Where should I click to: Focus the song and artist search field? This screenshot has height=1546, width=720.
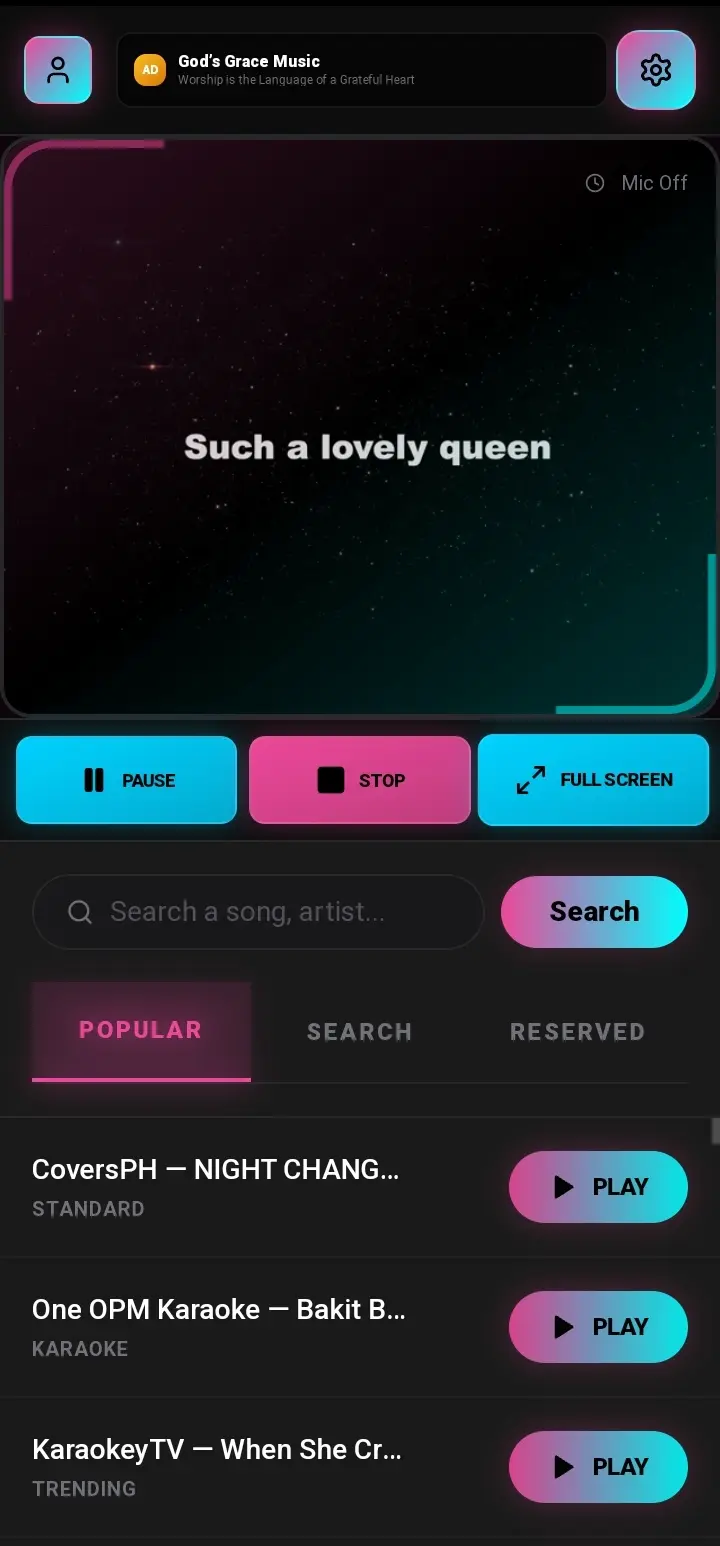258,912
